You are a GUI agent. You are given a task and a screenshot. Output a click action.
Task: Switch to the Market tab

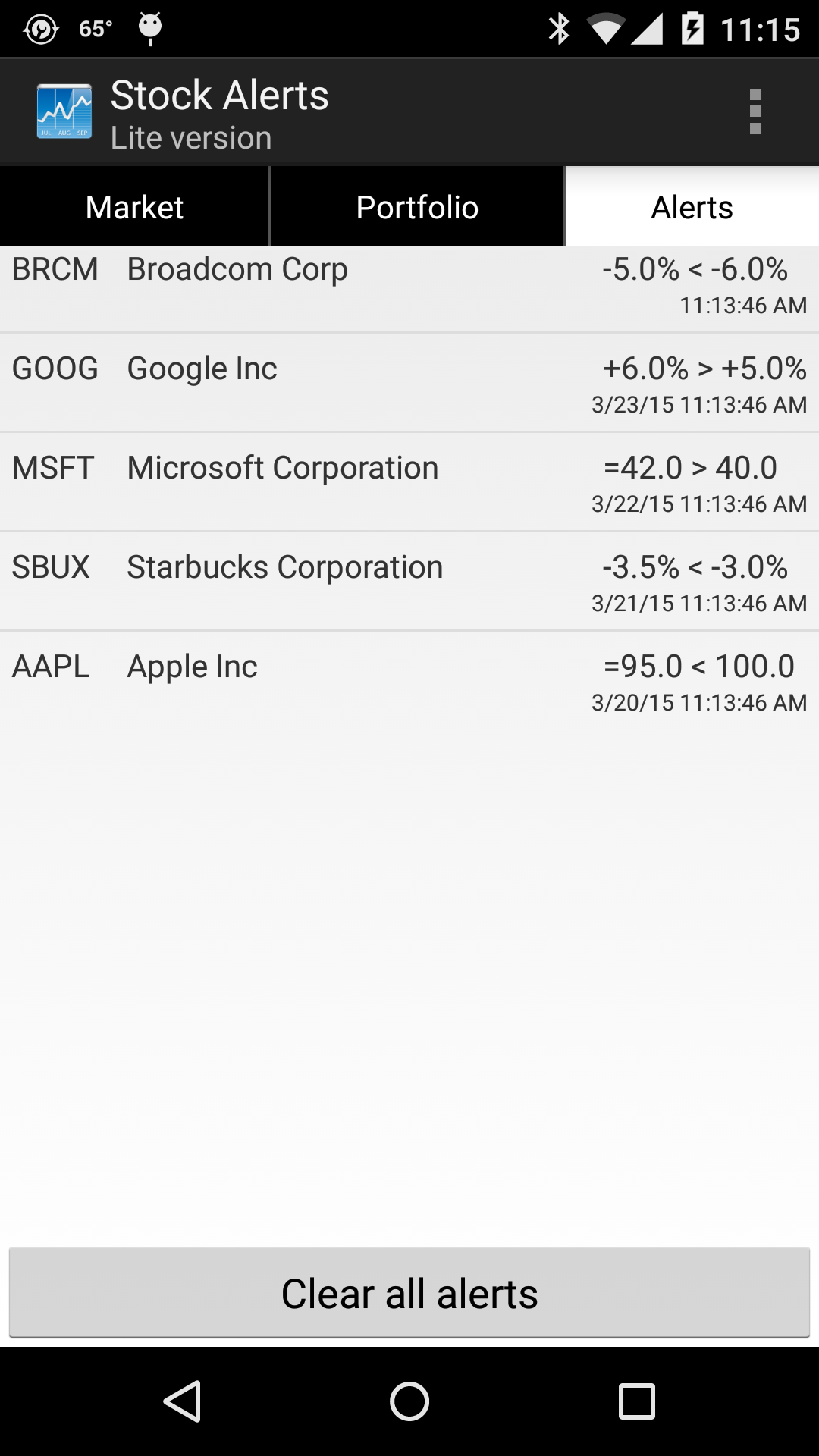(x=134, y=206)
